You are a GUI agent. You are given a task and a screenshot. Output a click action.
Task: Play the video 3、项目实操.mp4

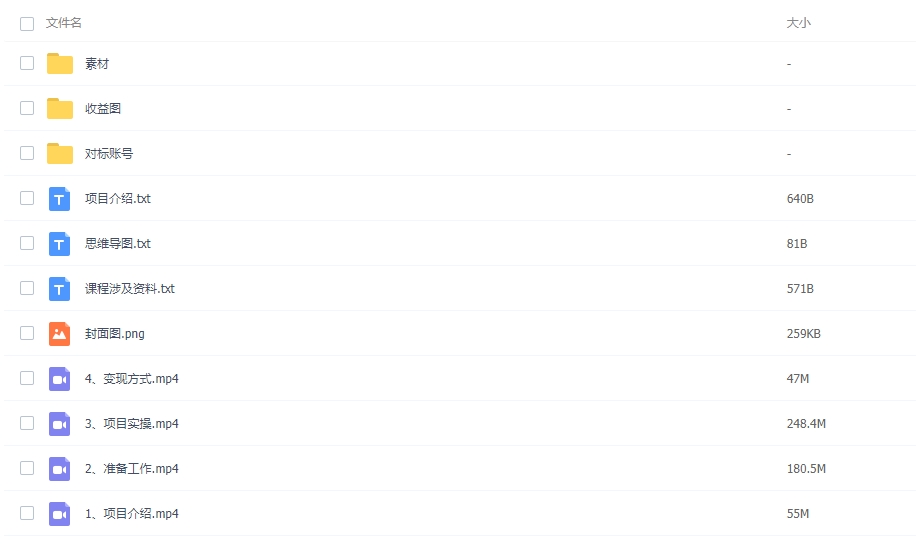click(x=132, y=424)
